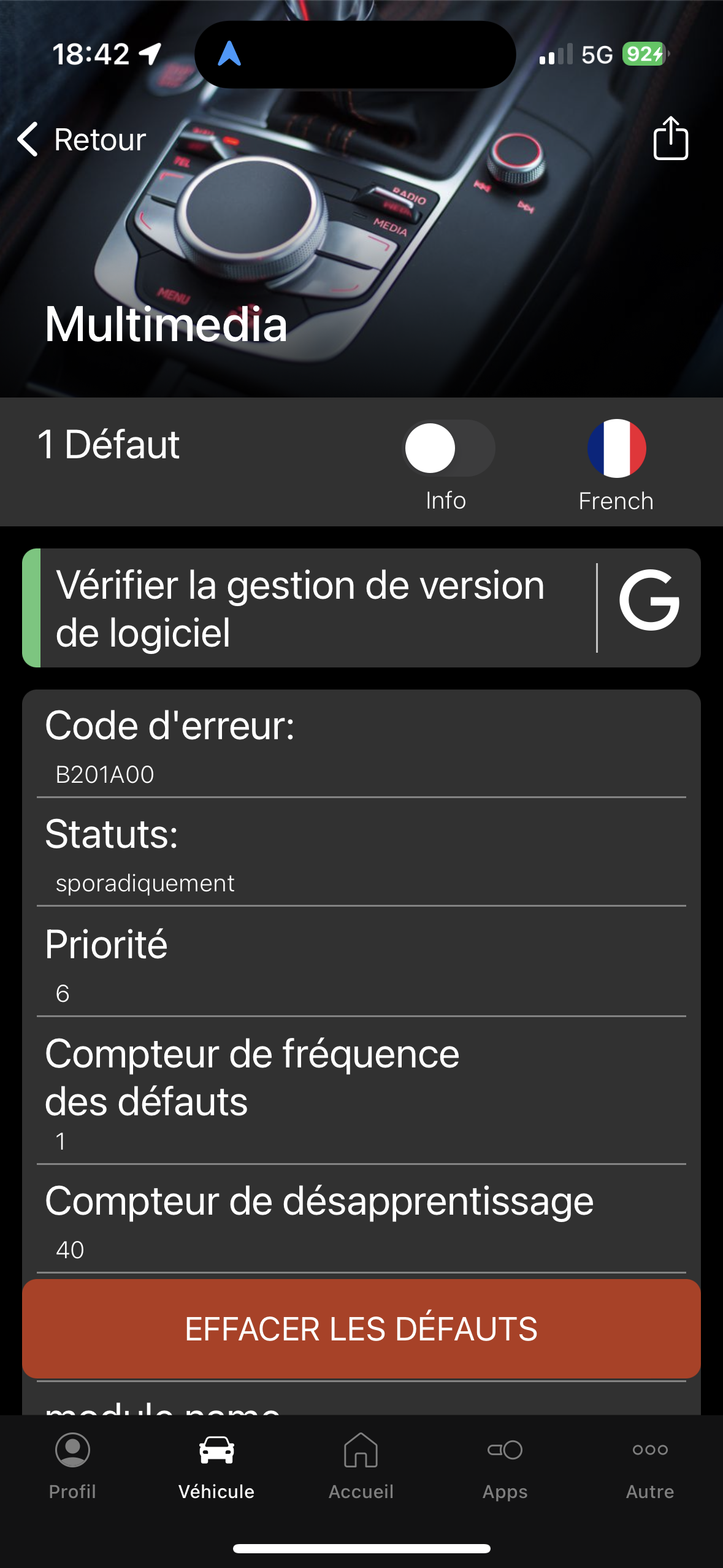Tap Effacer les défauts button
The image size is (723, 1568).
pyautogui.click(x=361, y=1329)
